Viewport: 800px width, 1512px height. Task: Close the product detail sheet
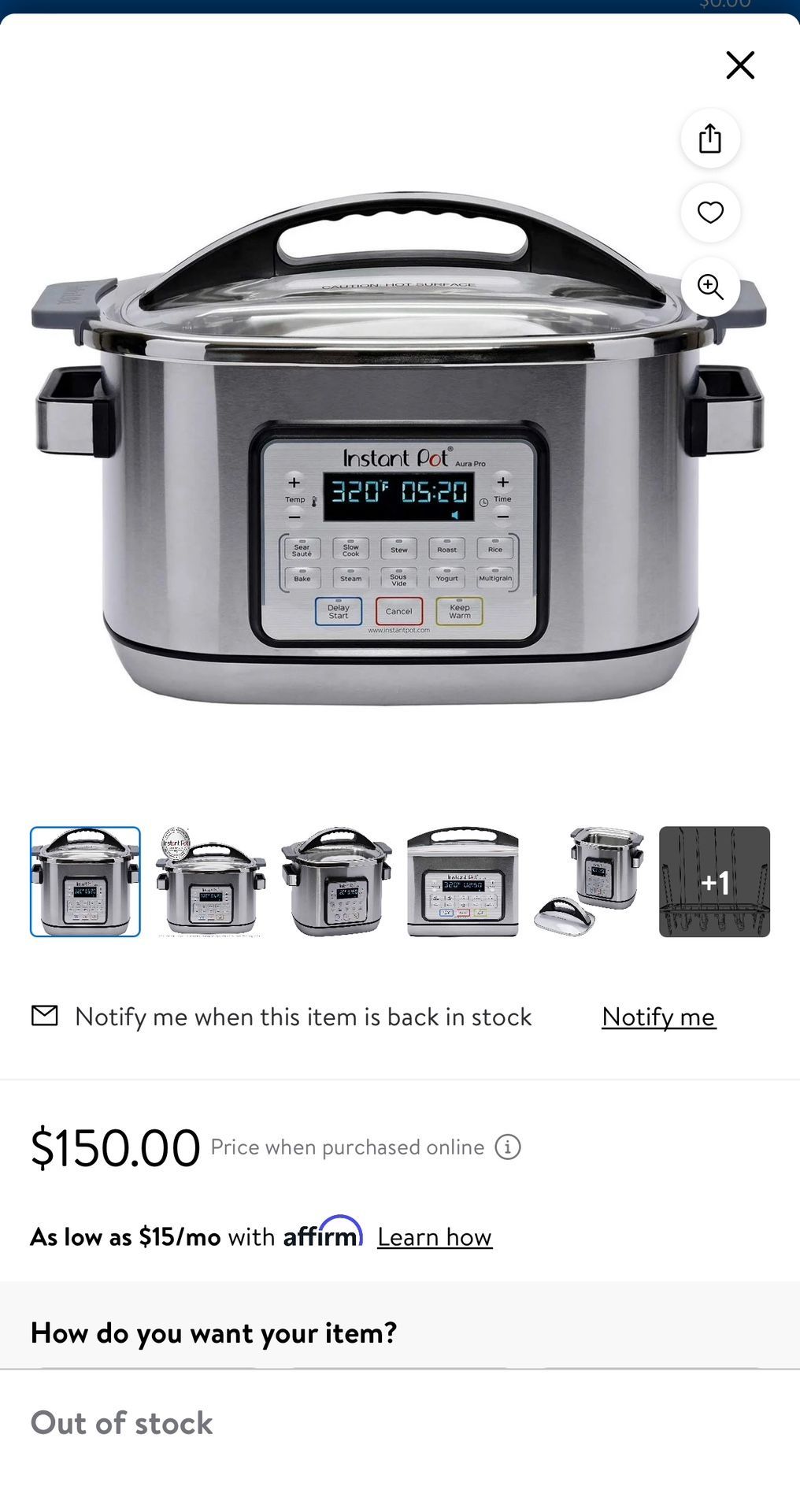(740, 65)
